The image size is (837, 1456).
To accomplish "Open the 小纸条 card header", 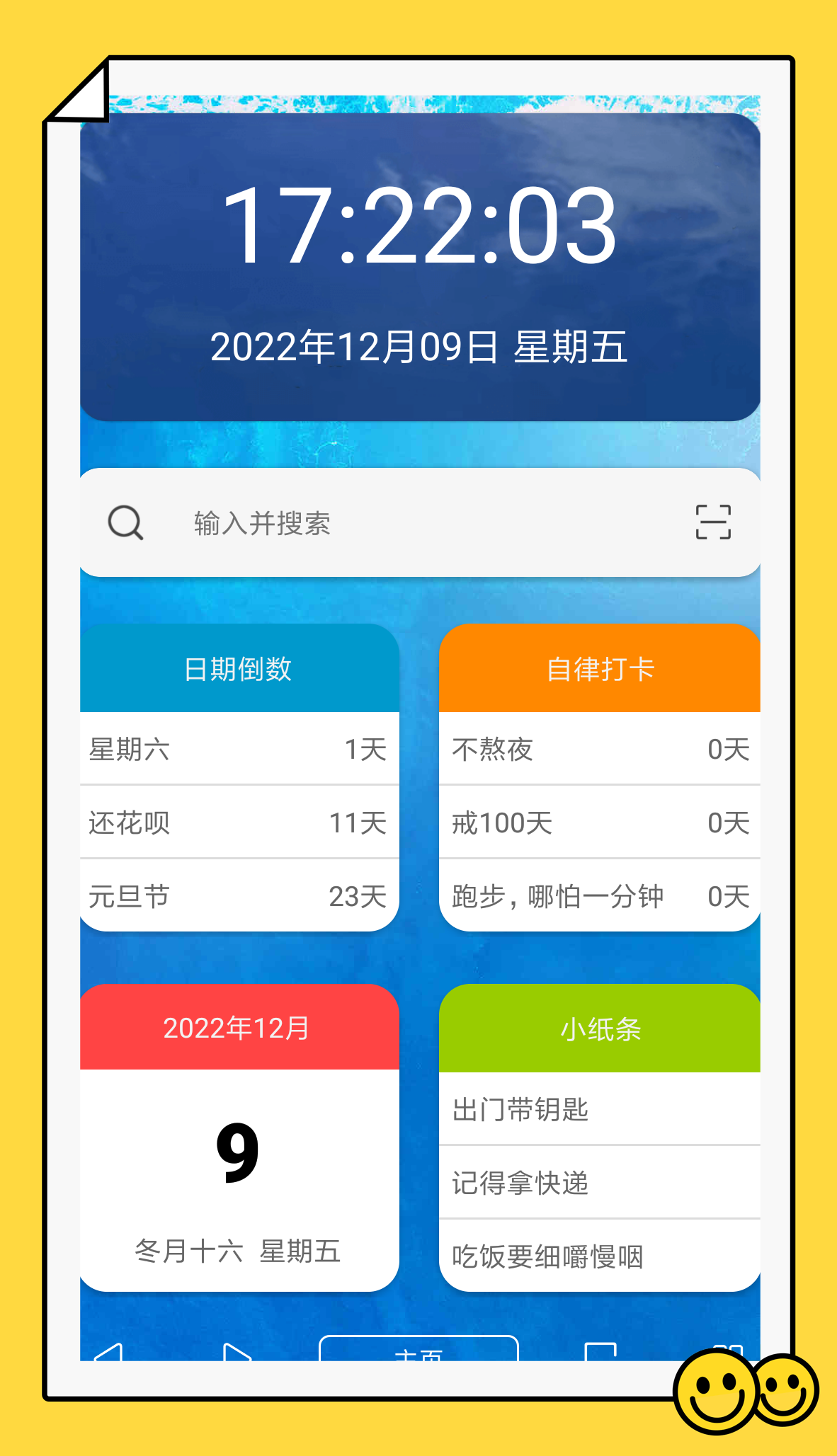I will click(600, 1030).
